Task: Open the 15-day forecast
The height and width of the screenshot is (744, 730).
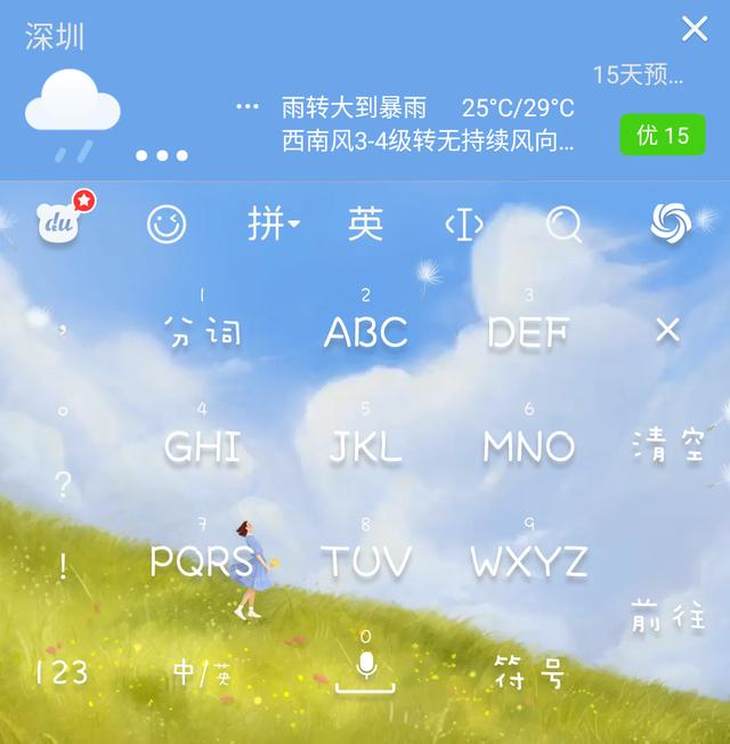Action: tap(638, 75)
